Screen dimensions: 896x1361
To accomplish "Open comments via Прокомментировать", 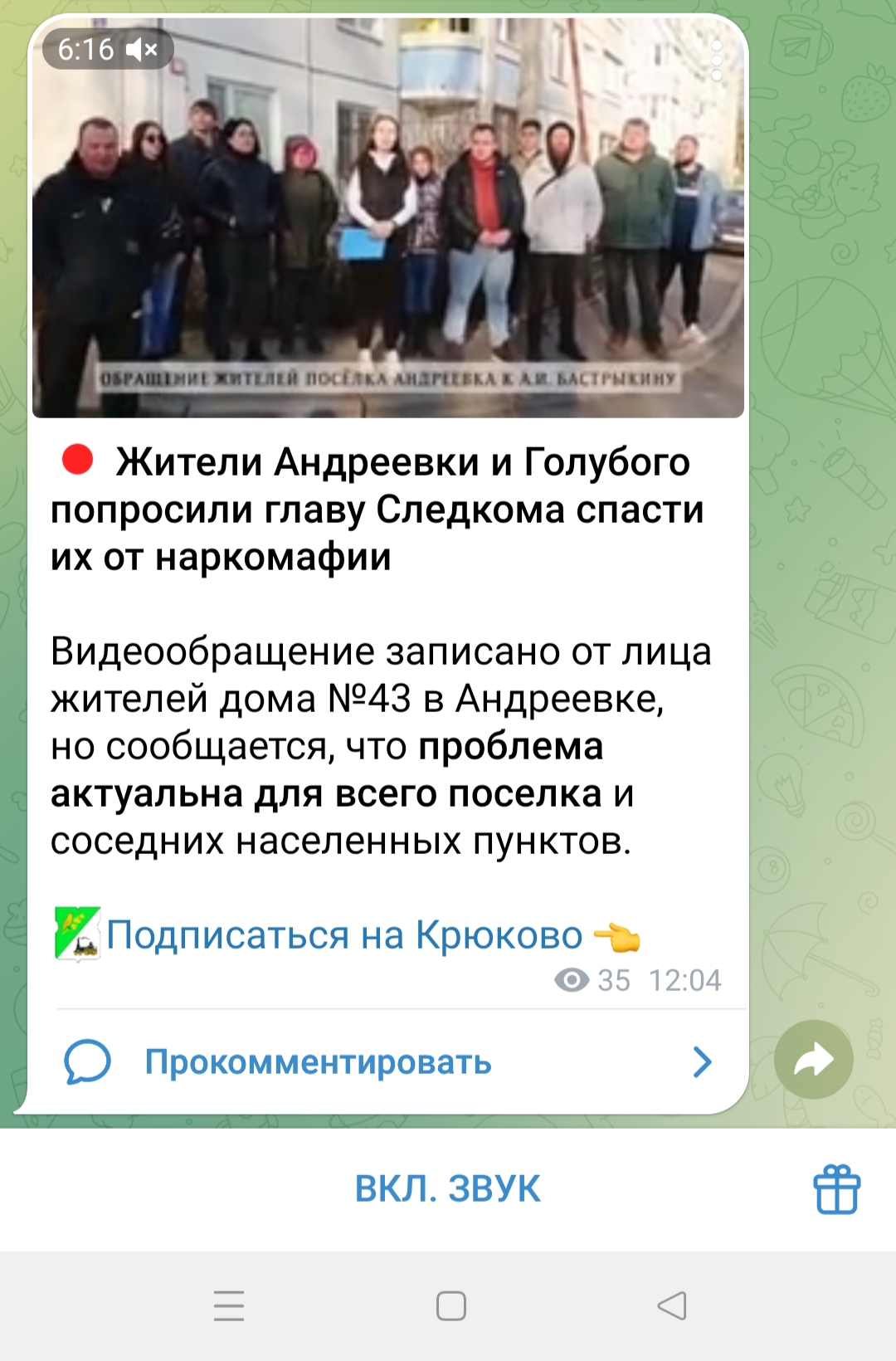I will [318, 1062].
